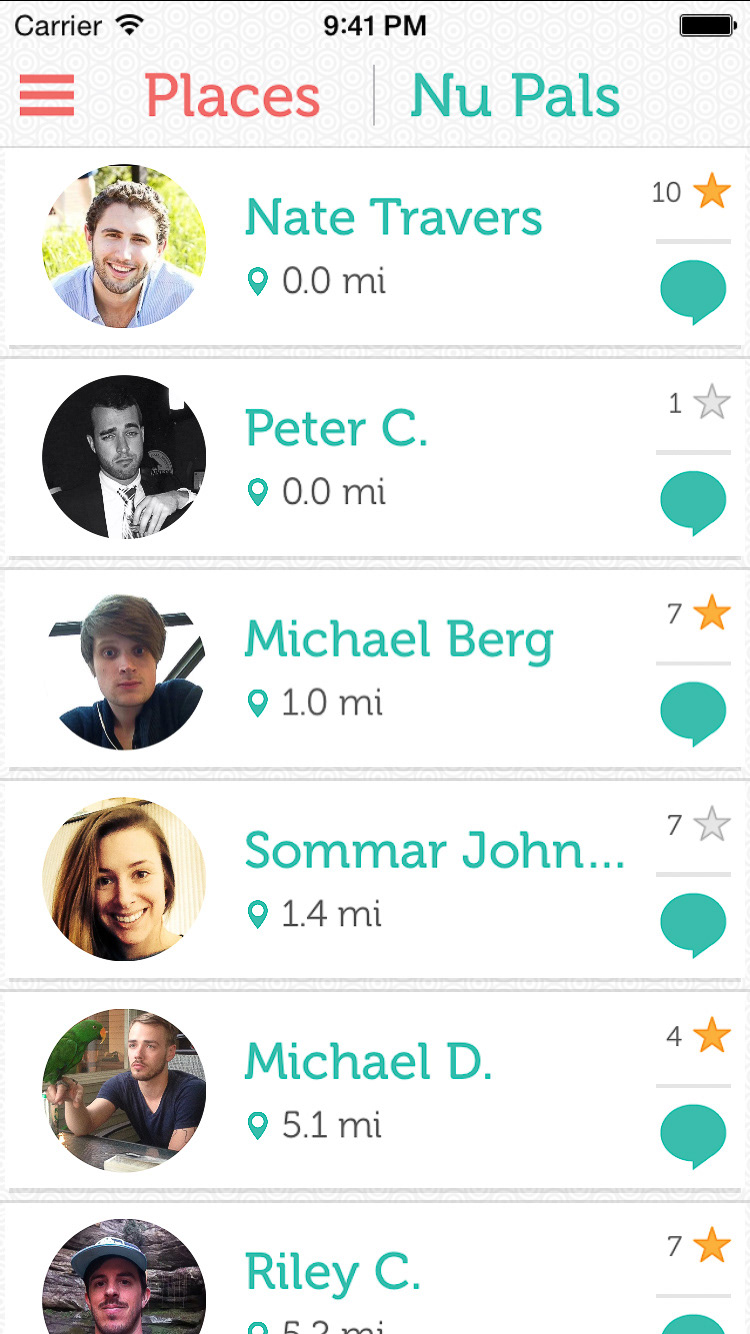The height and width of the screenshot is (1334, 750).
Task: Toggle the star for Michael D.
Action: coord(711,1035)
